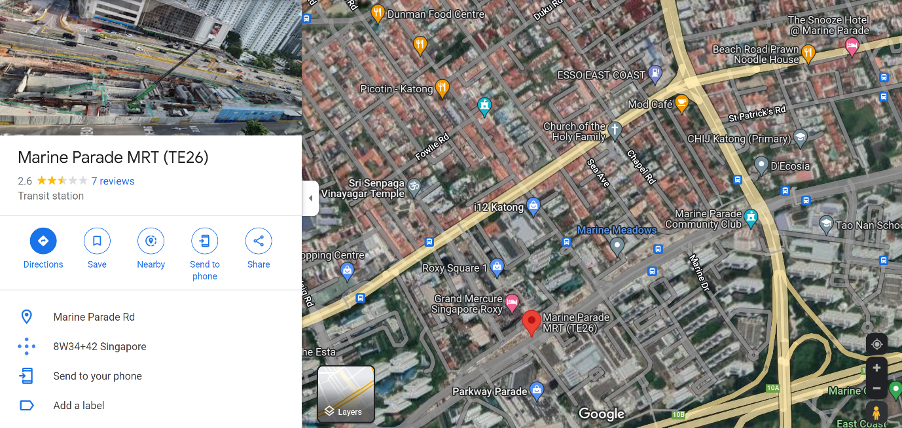Open the station photo at top

click(x=150, y=66)
